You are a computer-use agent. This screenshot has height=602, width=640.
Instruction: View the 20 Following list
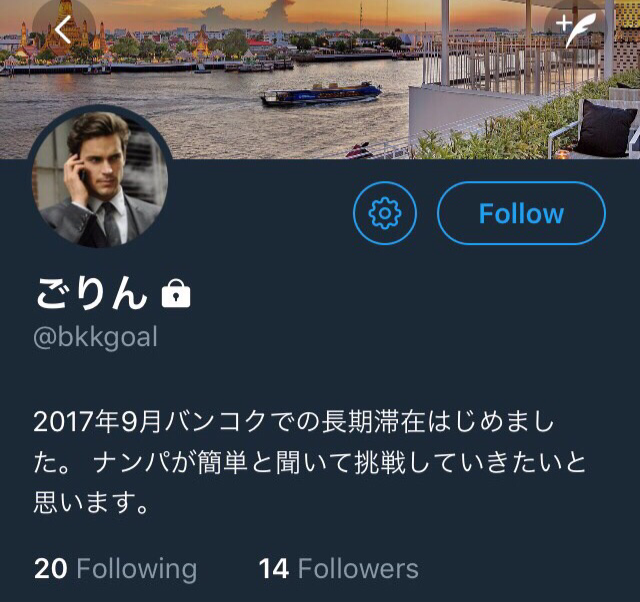point(115,569)
